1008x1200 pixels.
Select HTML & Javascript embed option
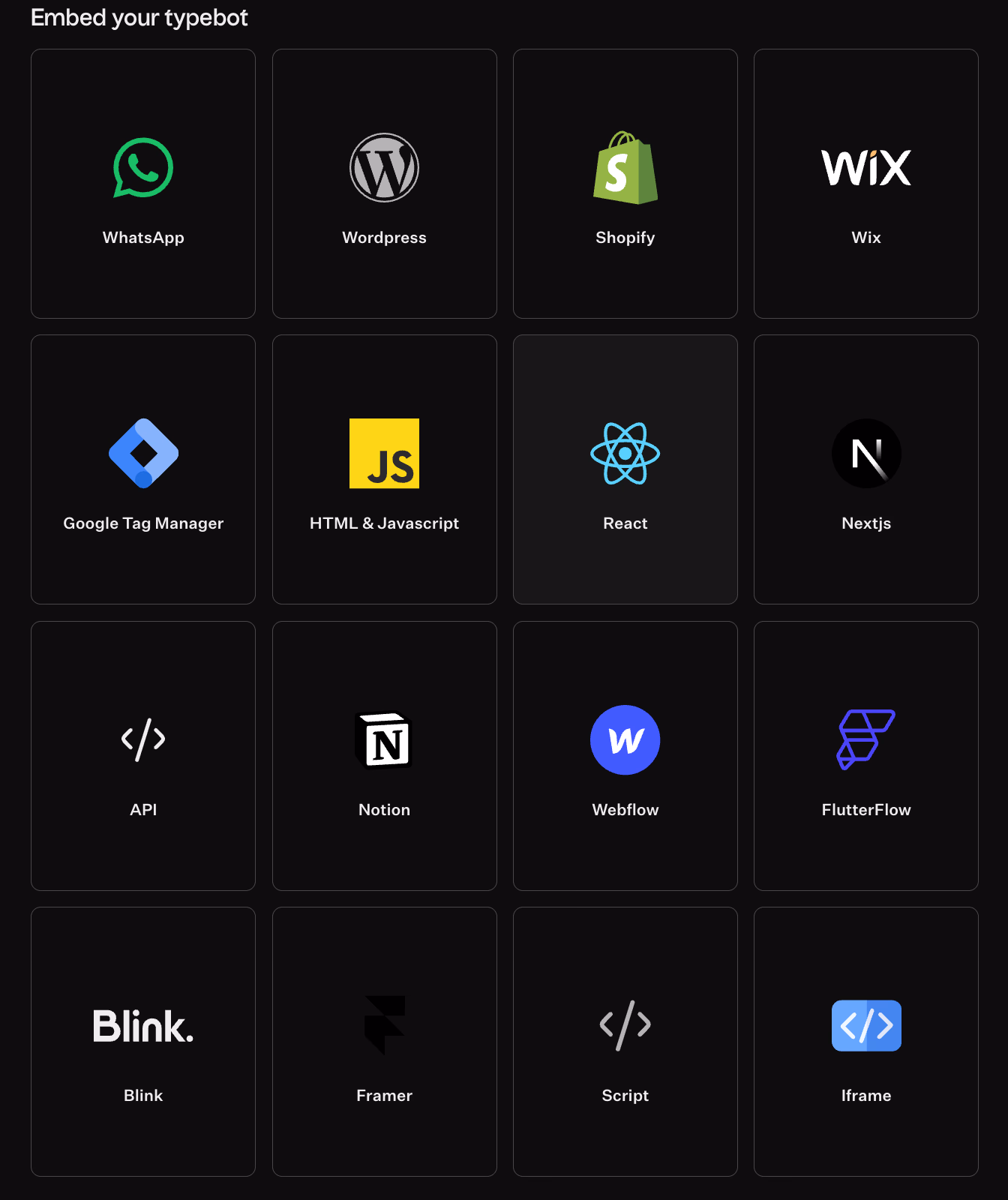point(384,469)
